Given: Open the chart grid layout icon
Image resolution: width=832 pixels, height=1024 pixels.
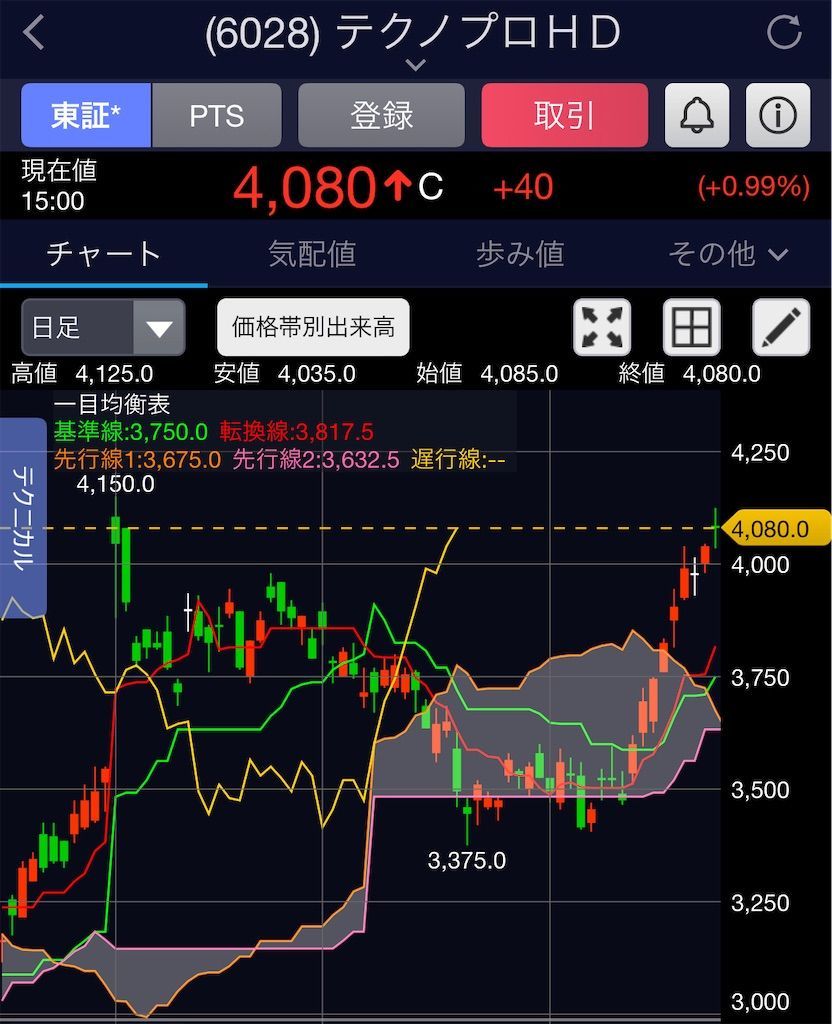Looking at the screenshot, I should coord(692,327).
